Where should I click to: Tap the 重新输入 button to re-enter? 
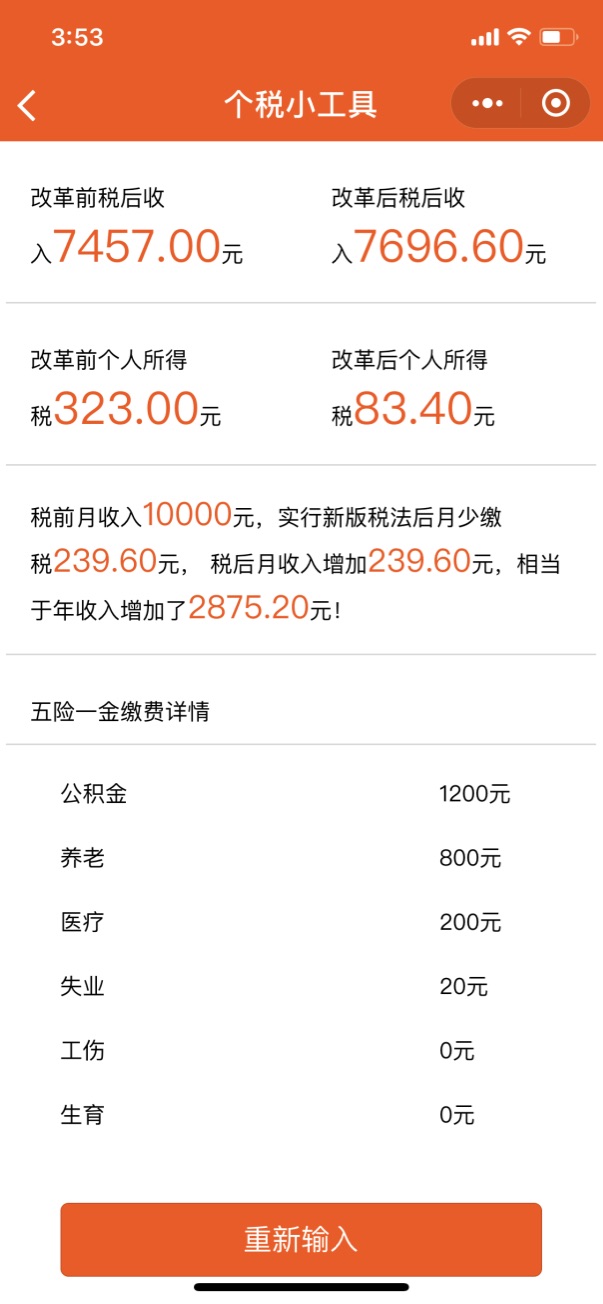pyautogui.click(x=301, y=1239)
